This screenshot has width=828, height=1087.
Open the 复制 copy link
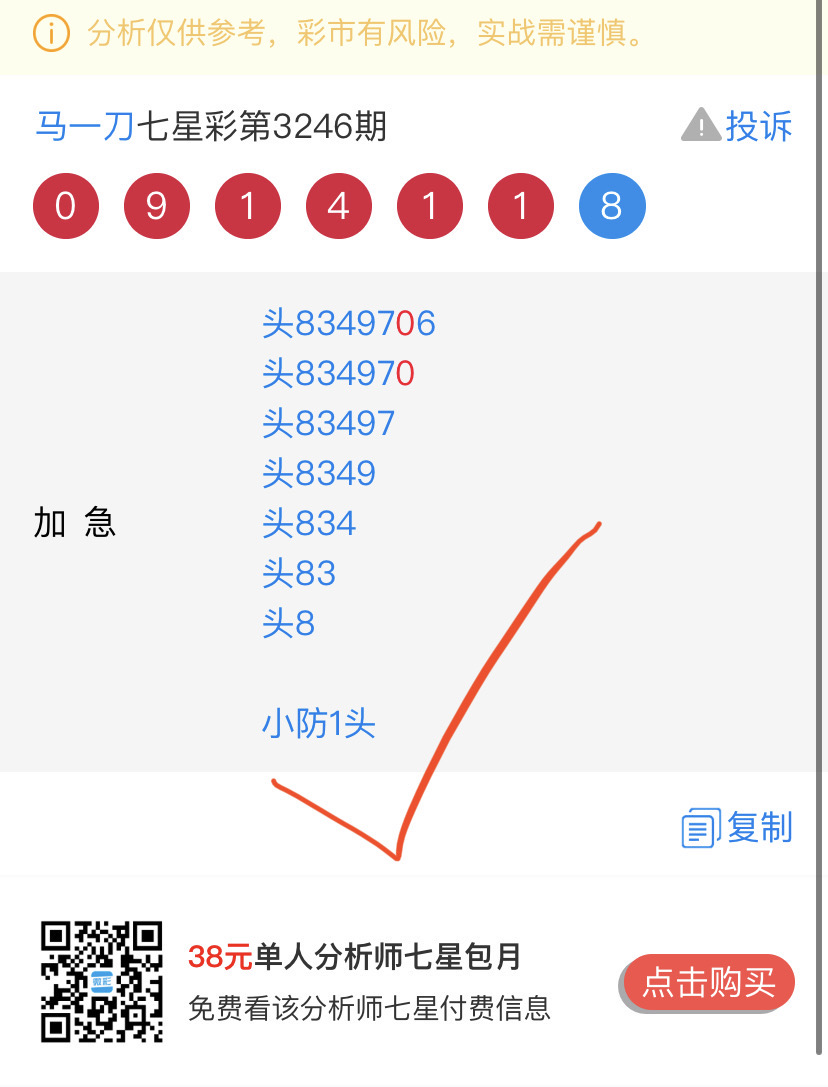(x=761, y=827)
